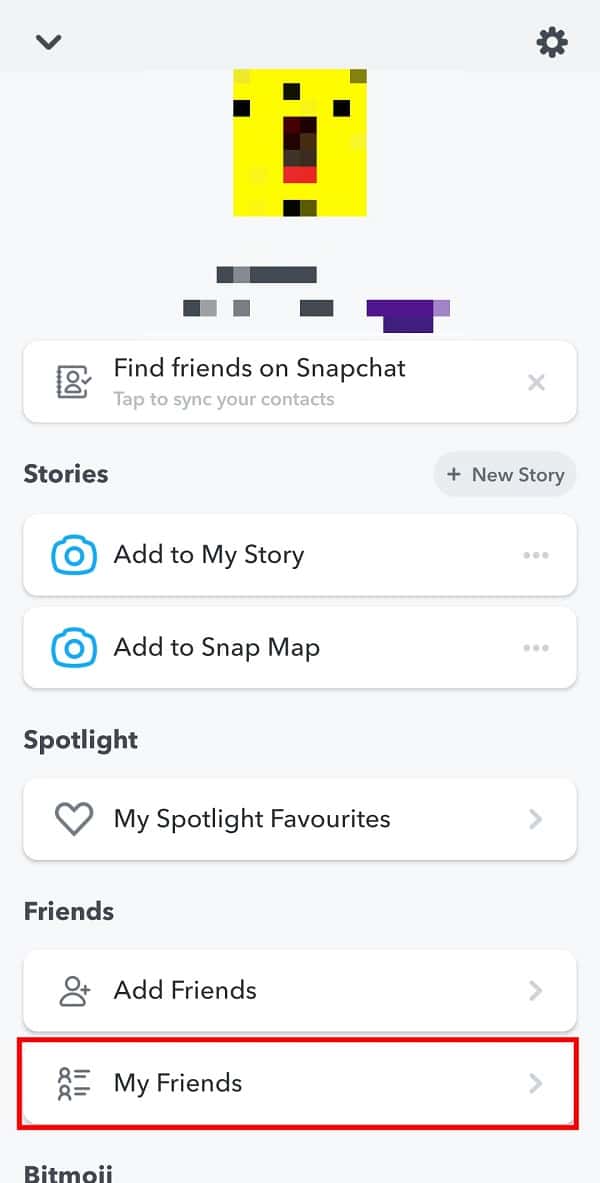Open options for Add to My Story
Image resolution: width=600 pixels, height=1183 pixels.
click(536, 555)
